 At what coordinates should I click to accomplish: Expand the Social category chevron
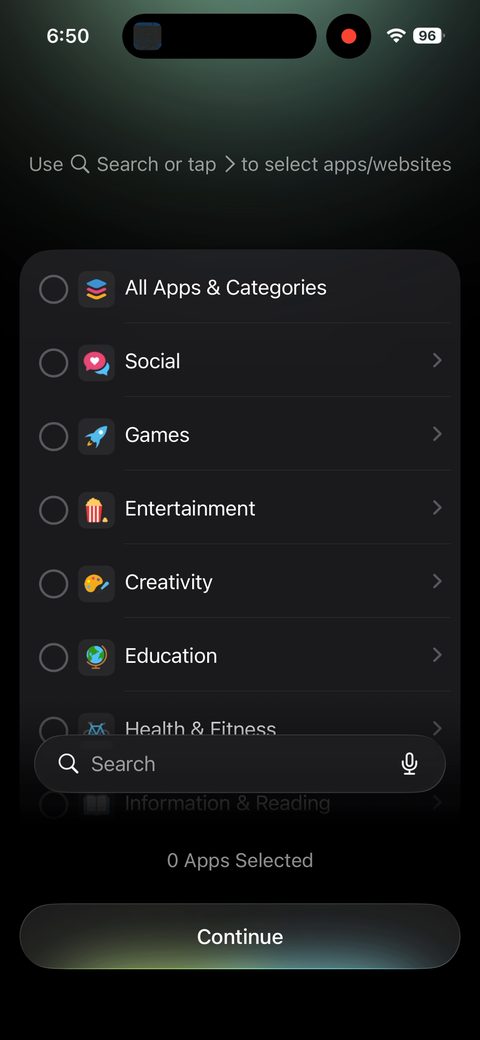[437, 361]
